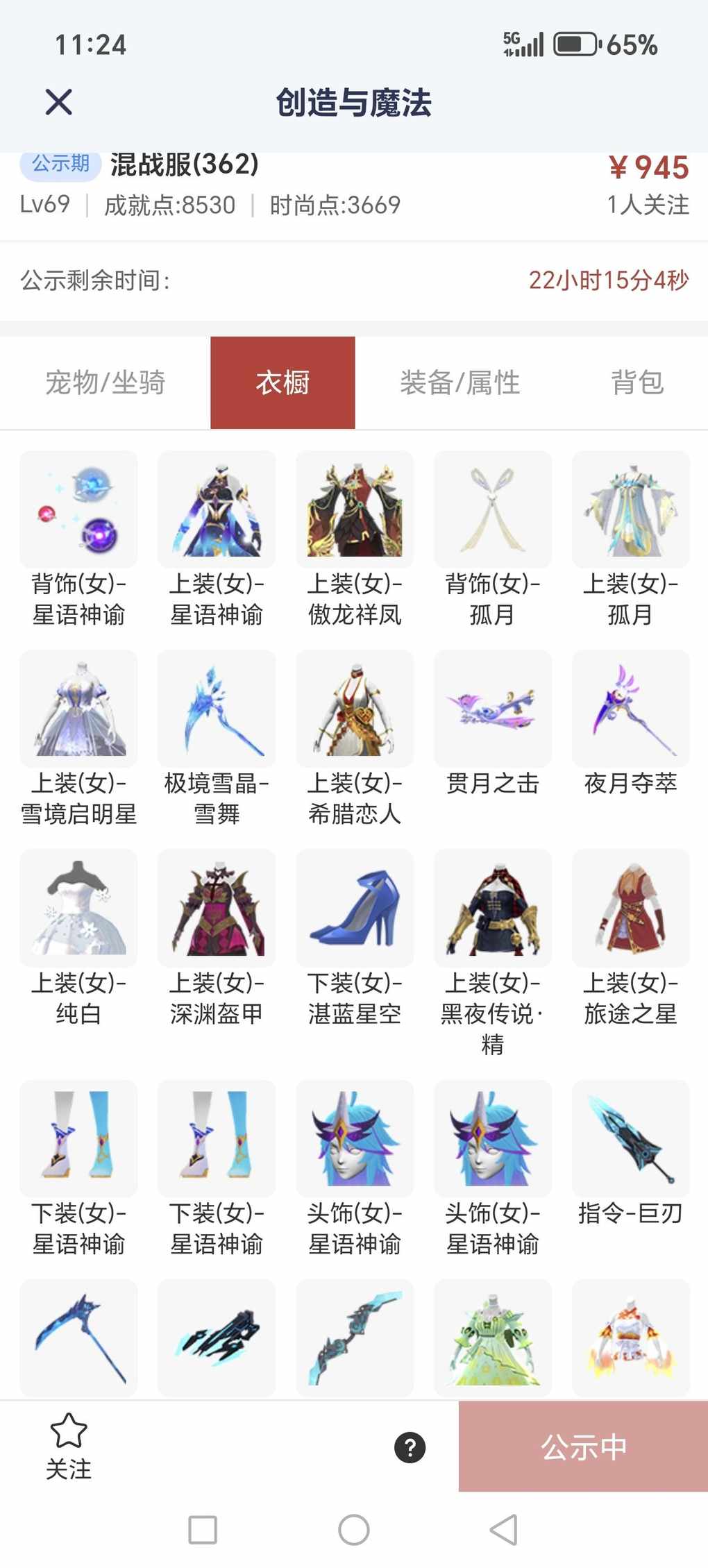
Task: Close the 创造与魔法 page
Action: [59, 102]
